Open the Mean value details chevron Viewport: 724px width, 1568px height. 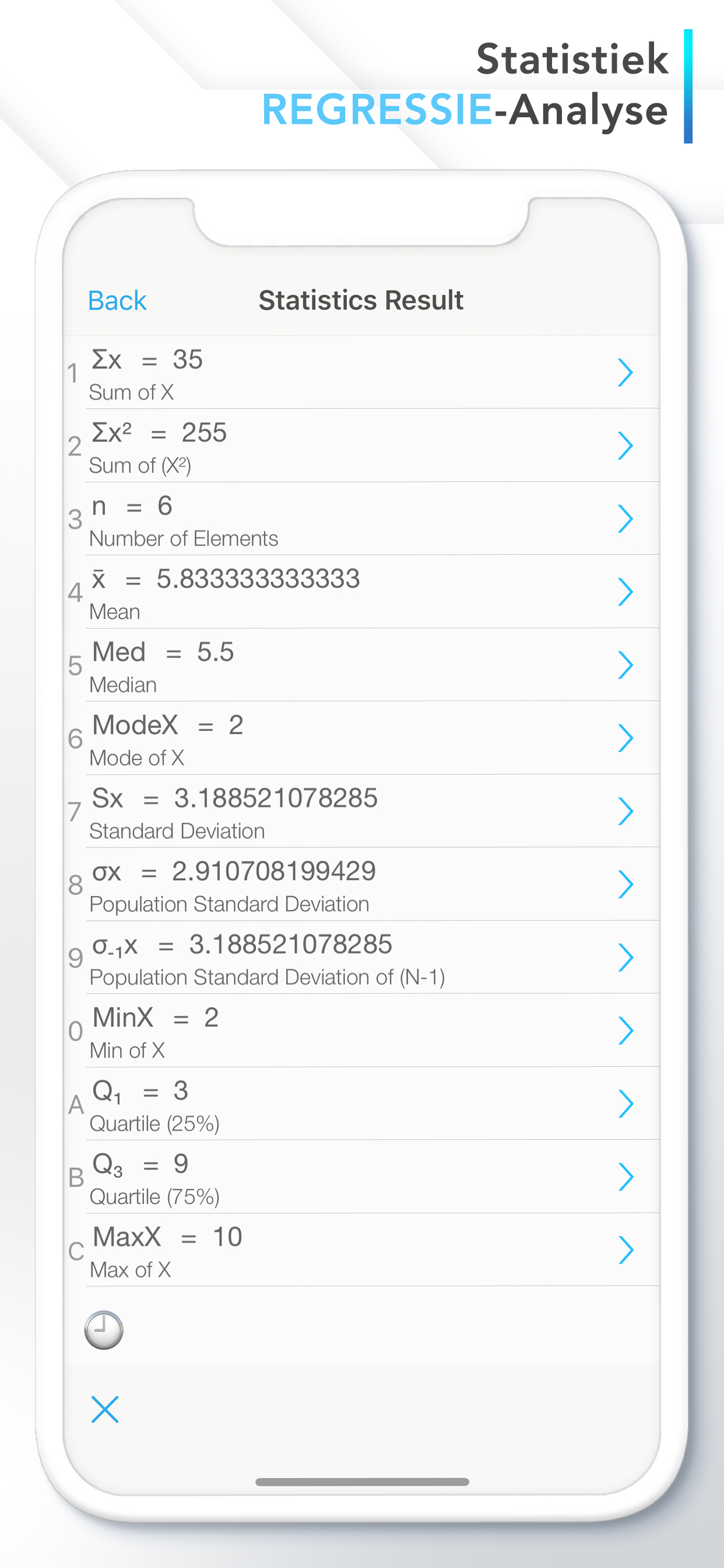[x=627, y=592]
